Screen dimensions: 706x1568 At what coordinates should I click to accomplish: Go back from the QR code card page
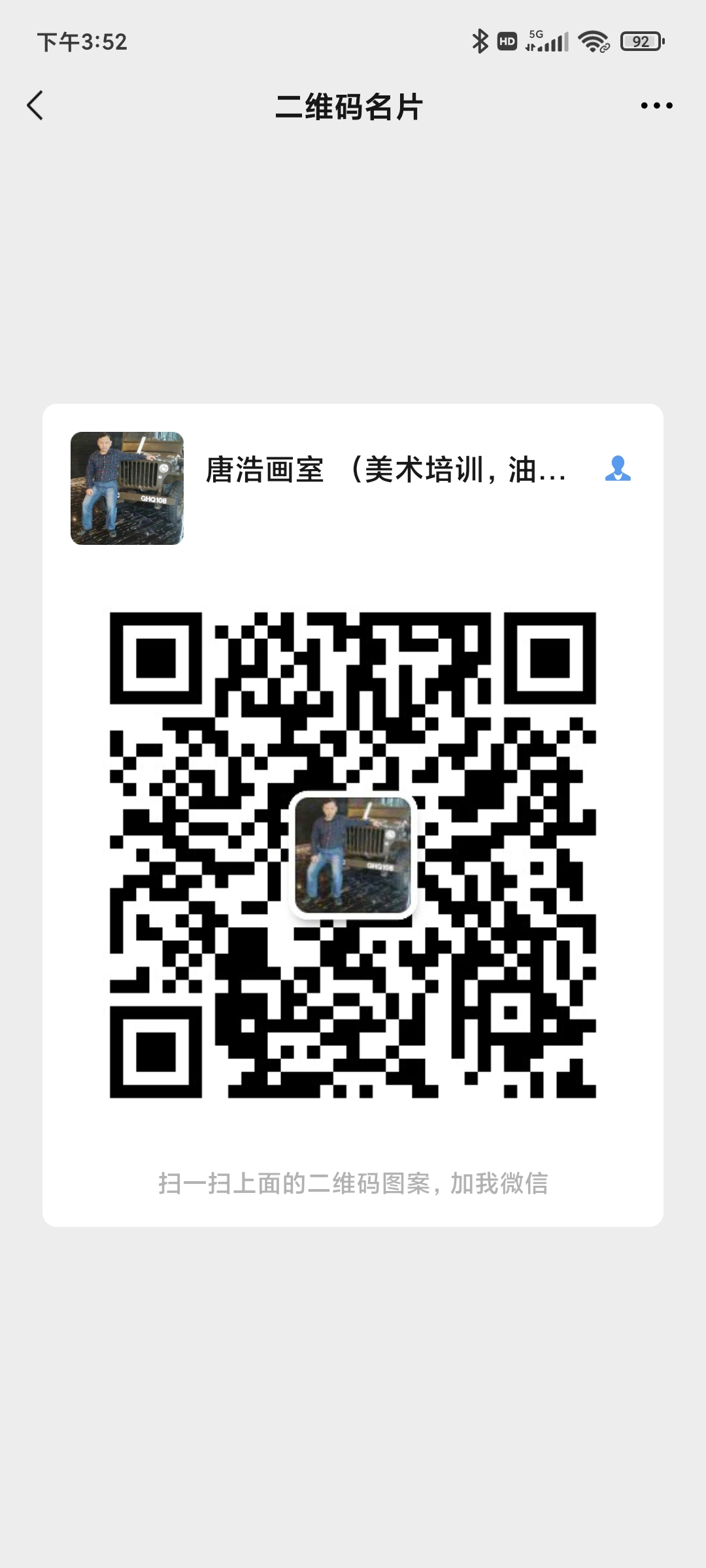click(35, 106)
